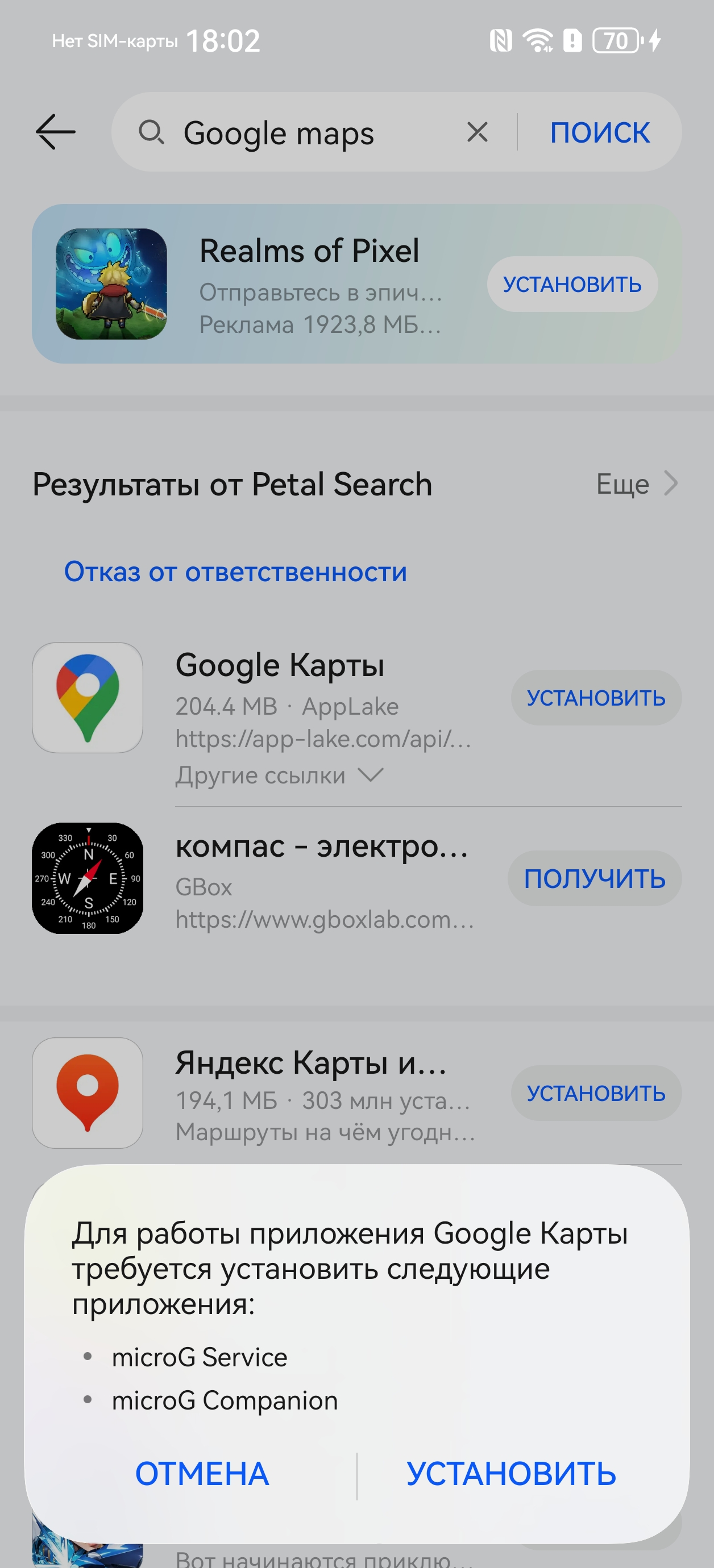Install Яндекс Карты from the list
This screenshot has height=1568, width=714.
[596, 1093]
